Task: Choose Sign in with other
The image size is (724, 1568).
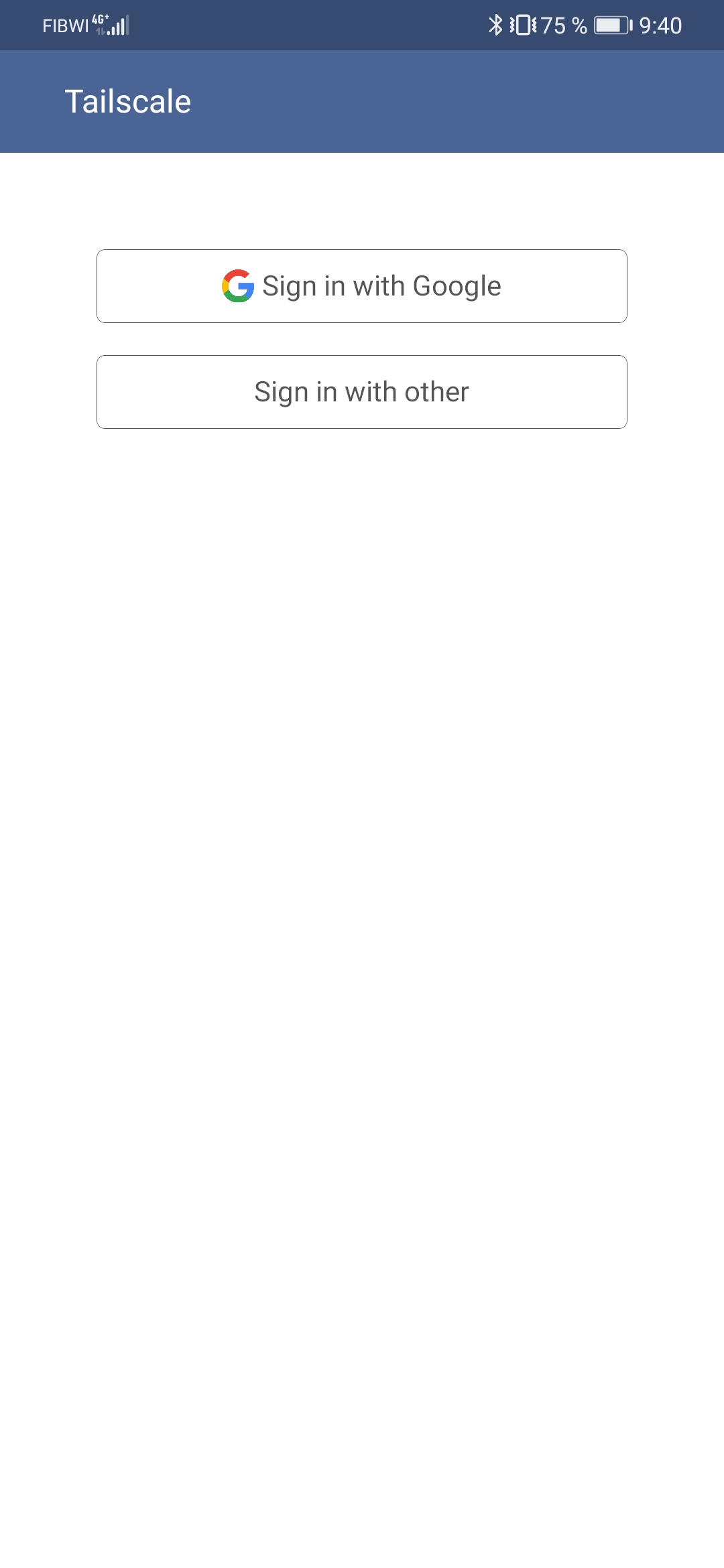Action: click(x=362, y=392)
